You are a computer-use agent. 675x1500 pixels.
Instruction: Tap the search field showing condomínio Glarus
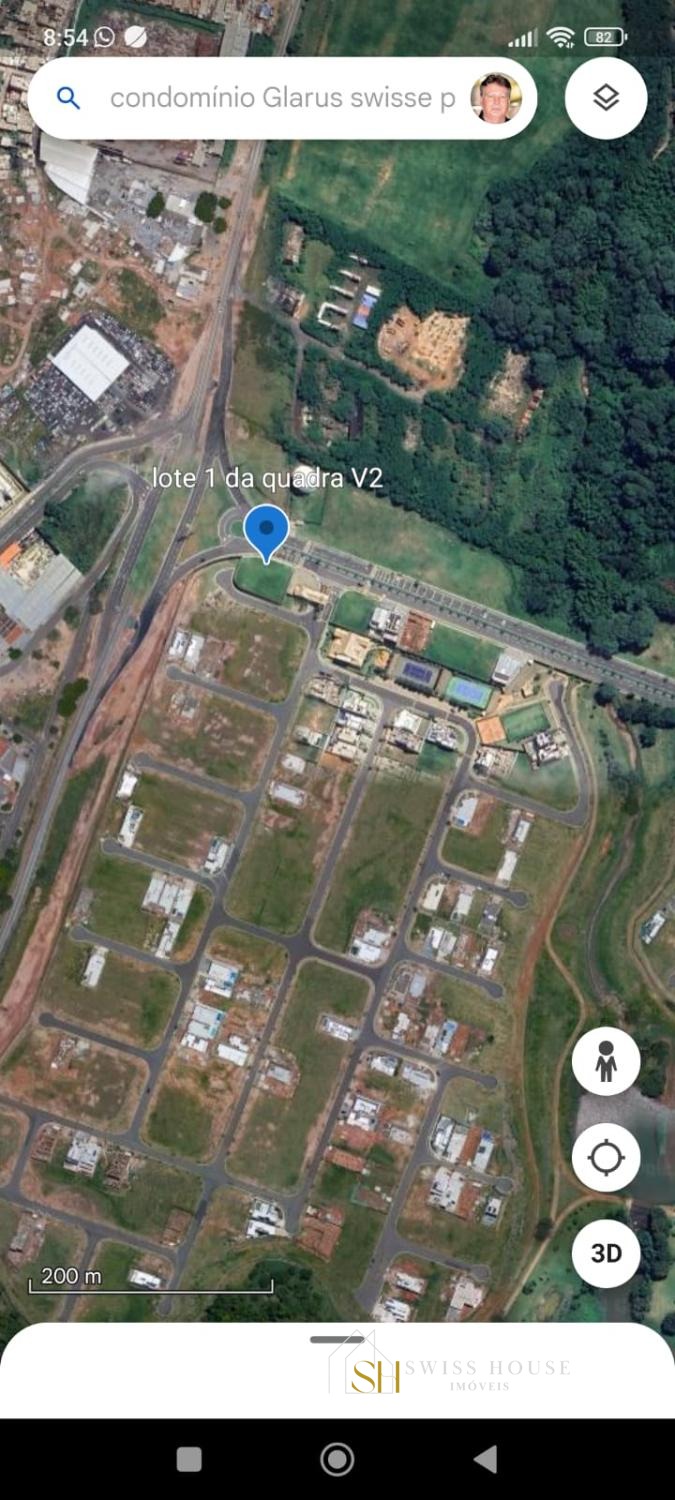pos(282,98)
